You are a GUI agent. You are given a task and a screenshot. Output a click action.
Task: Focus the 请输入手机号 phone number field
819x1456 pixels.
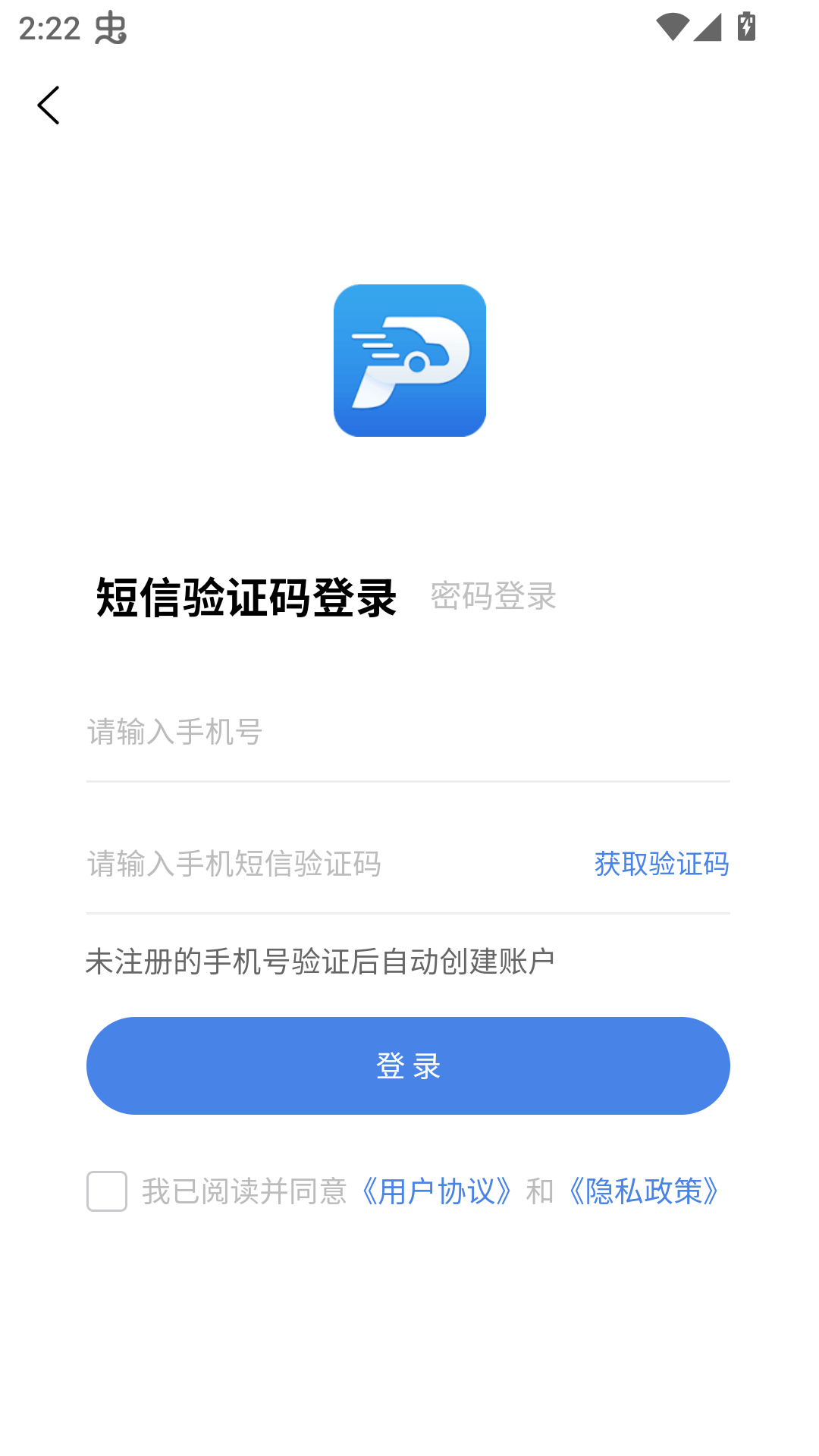point(408,733)
